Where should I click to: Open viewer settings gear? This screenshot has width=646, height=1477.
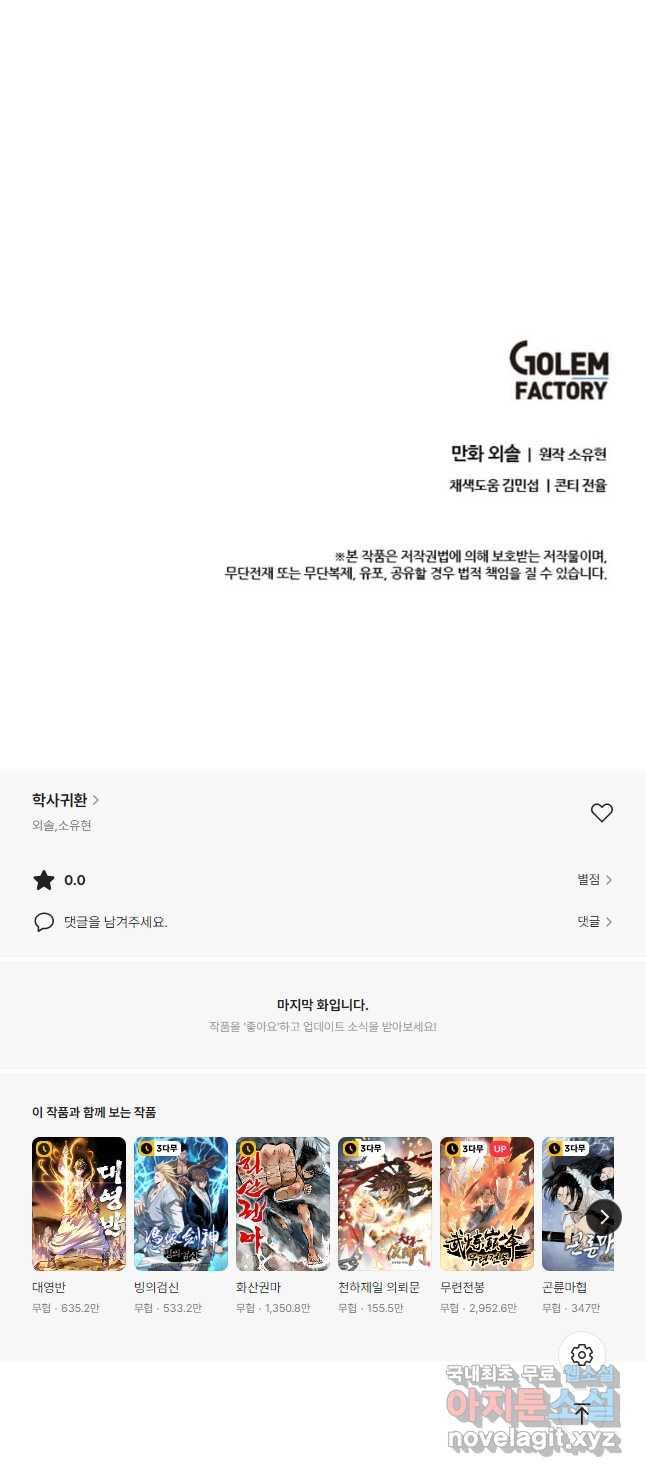click(582, 1355)
